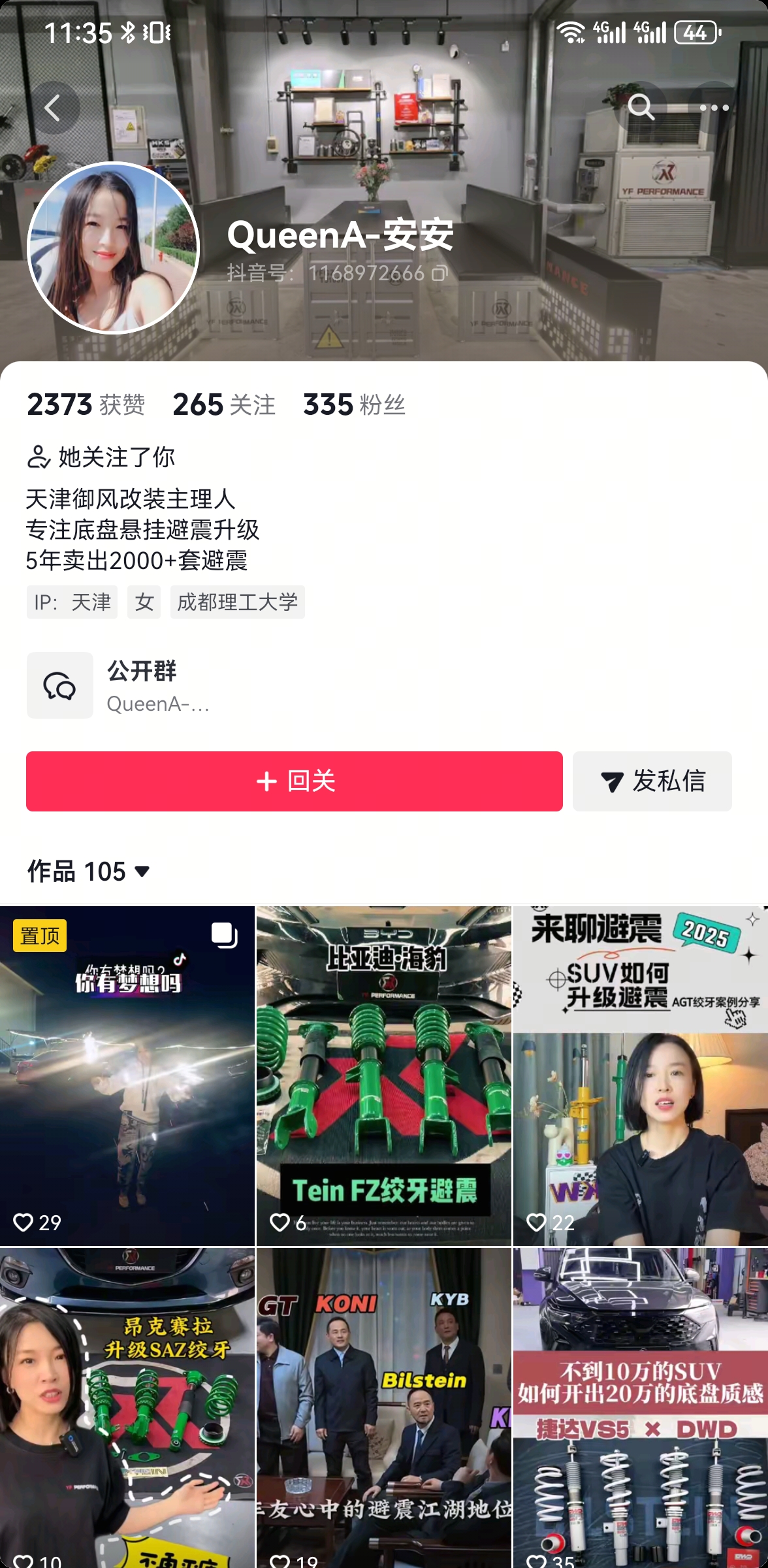
Task: Select the 成都理工大学 school tag
Action: click(x=238, y=602)
